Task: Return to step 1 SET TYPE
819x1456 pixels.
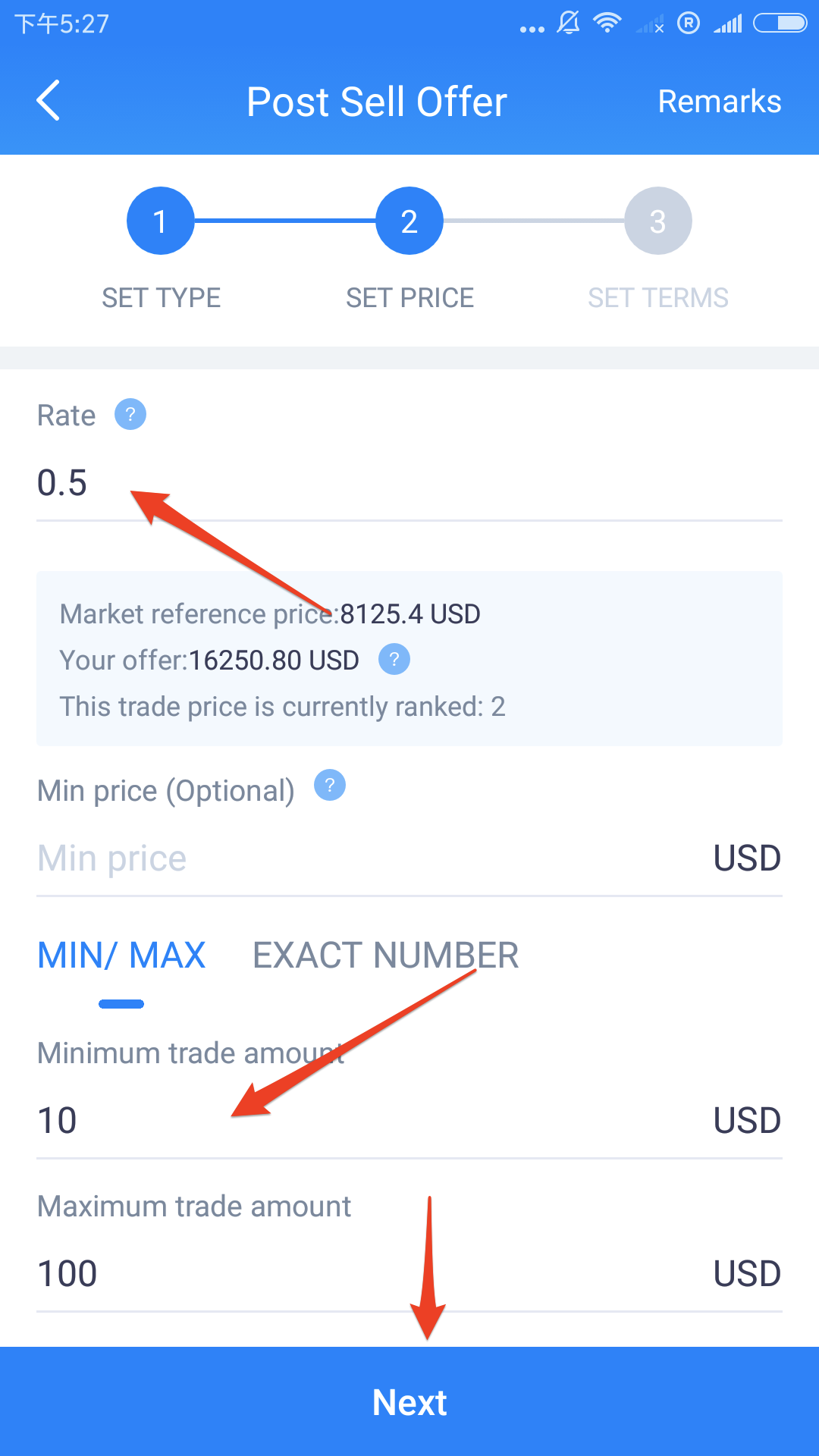Action: 161,221
